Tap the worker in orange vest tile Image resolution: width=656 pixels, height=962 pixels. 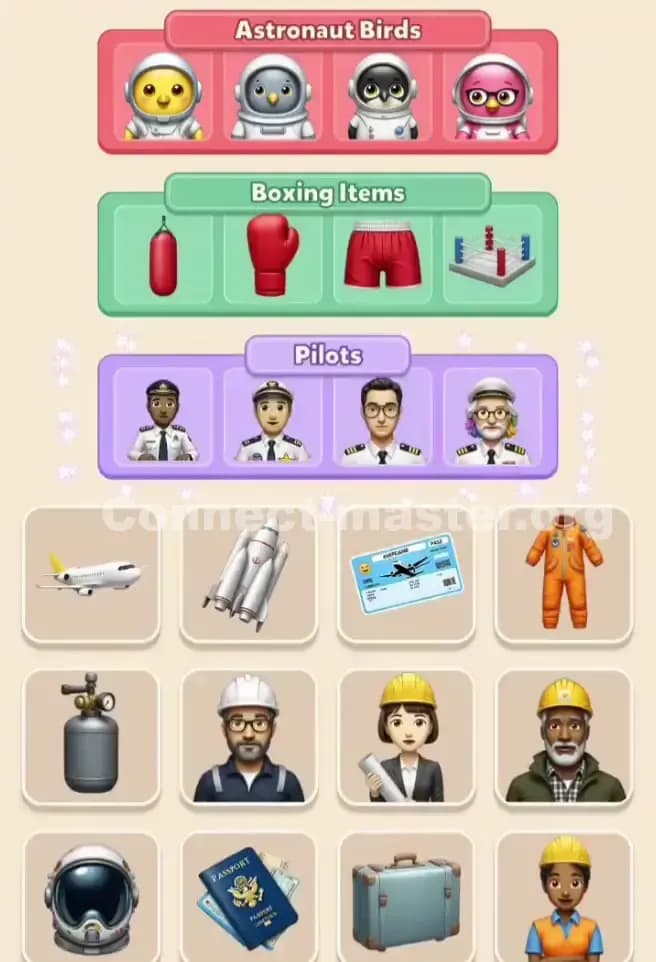tap(564, 897)
